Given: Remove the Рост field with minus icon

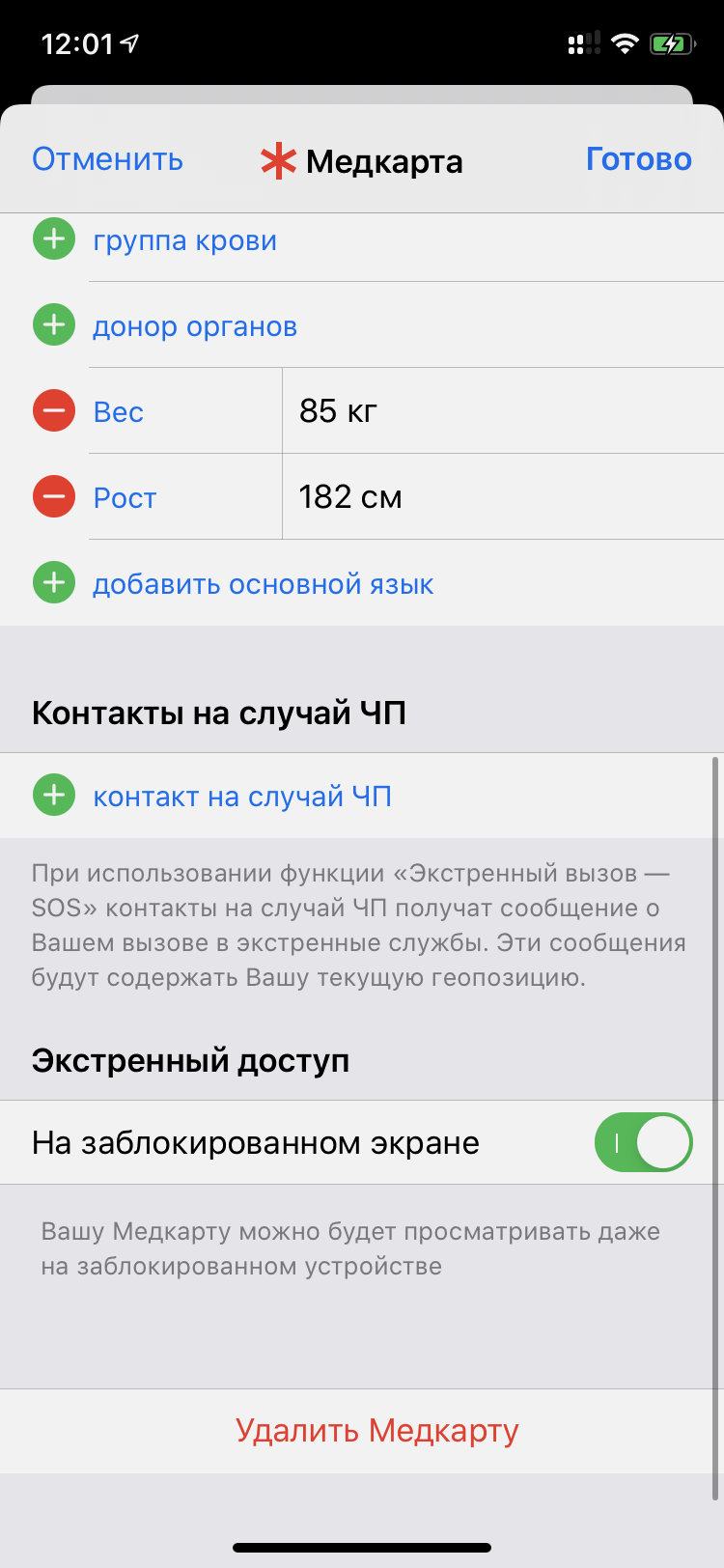Looking at the screenshot, I should (x=54, y=497).
